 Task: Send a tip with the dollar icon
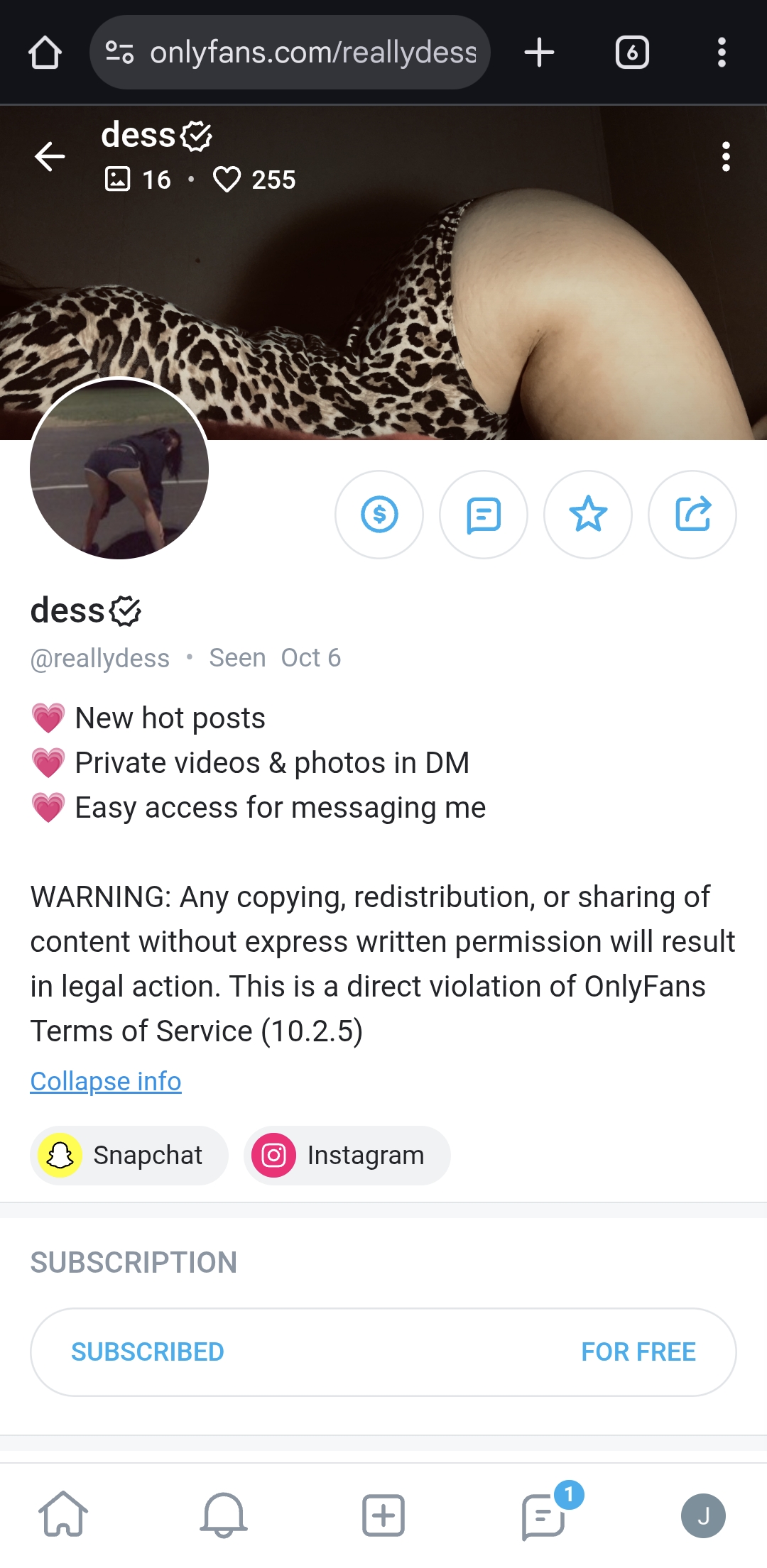[379, 515]
